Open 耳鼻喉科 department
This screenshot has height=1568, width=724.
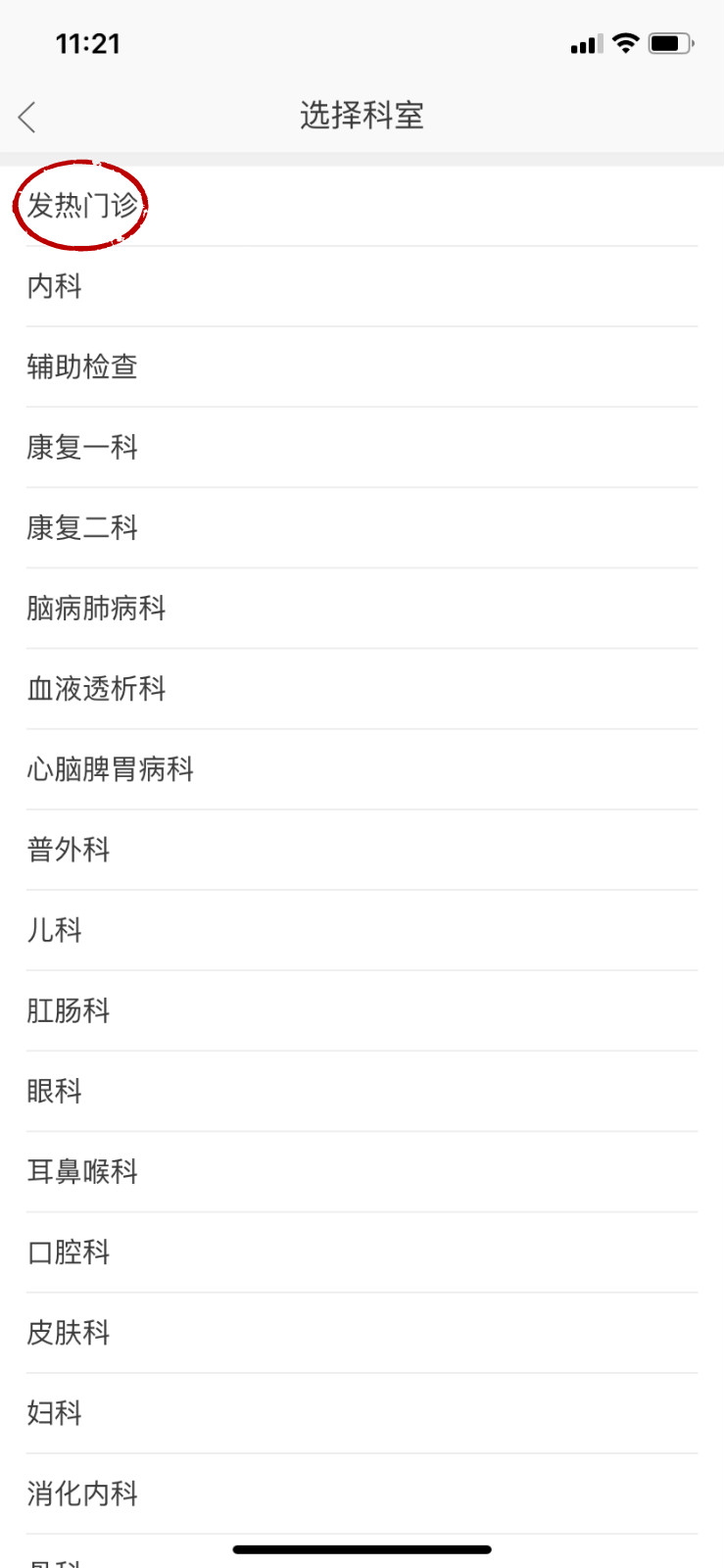(x=362, y=1171)
